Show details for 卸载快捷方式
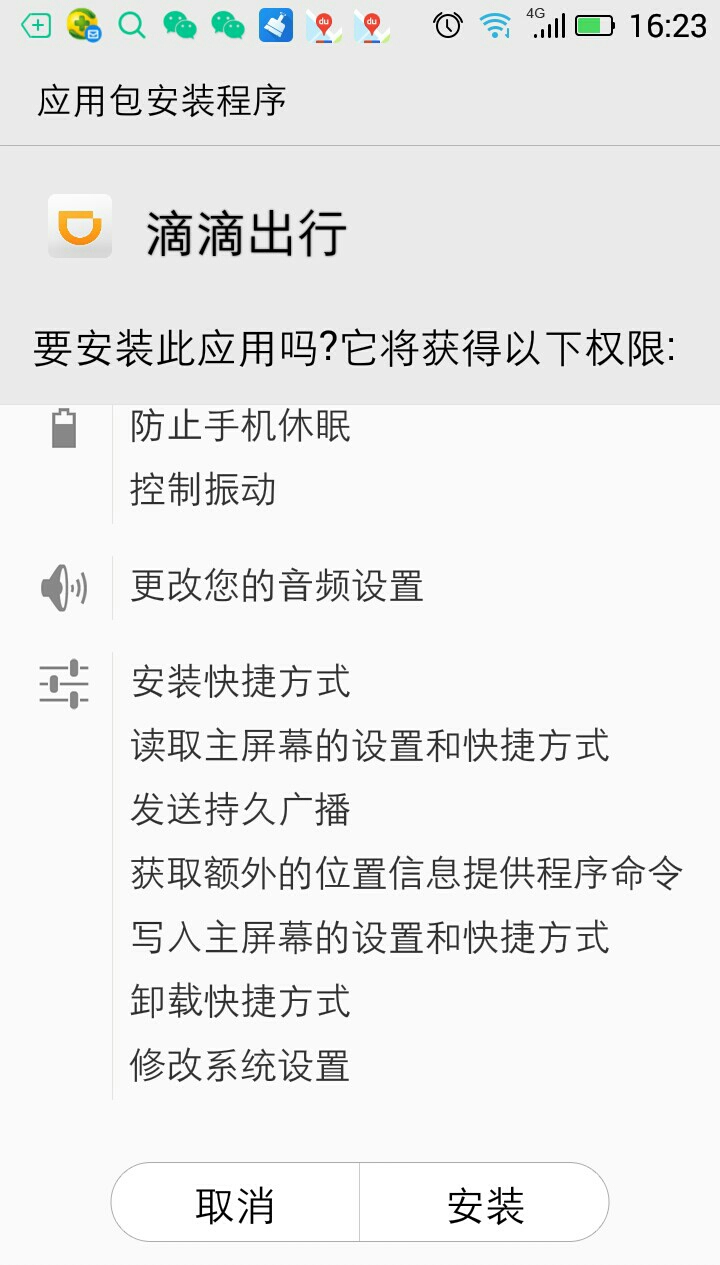This screenshot has height=1265, width=720. pos(241,1001)
